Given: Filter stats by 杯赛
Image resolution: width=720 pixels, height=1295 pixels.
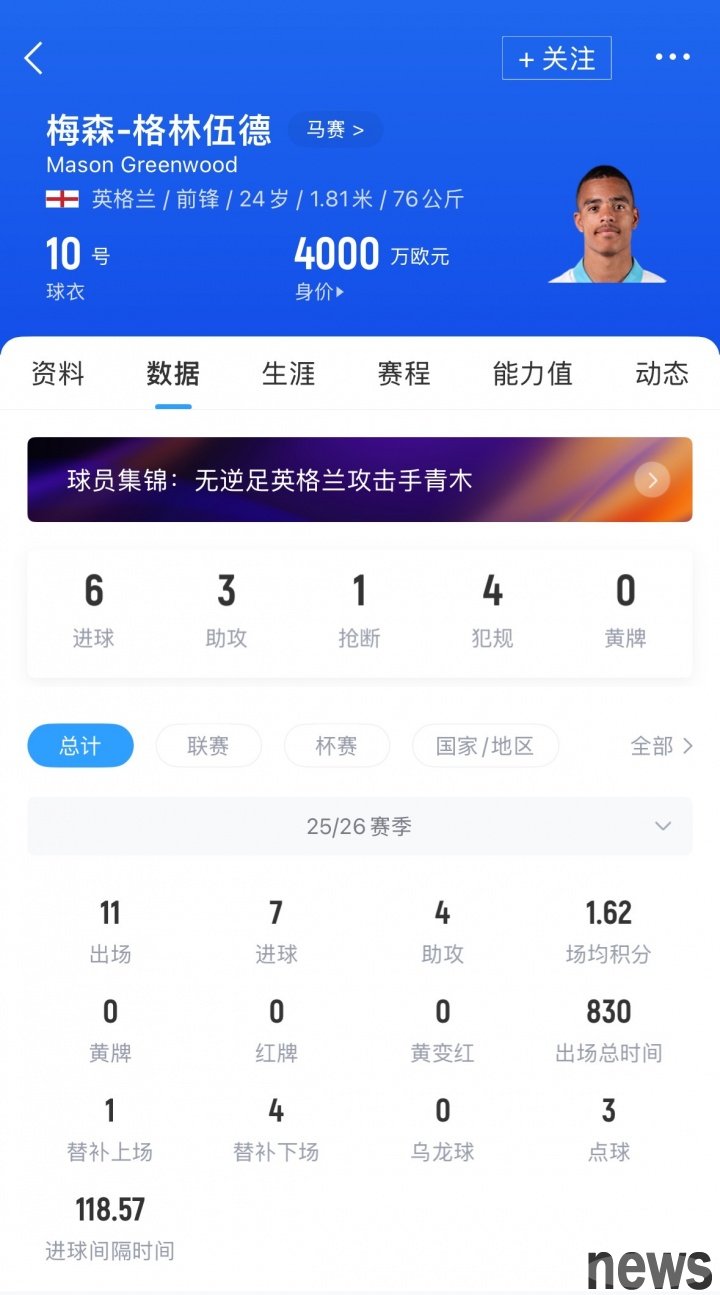Looking at the screenshot, I should [x=336, y=746].
